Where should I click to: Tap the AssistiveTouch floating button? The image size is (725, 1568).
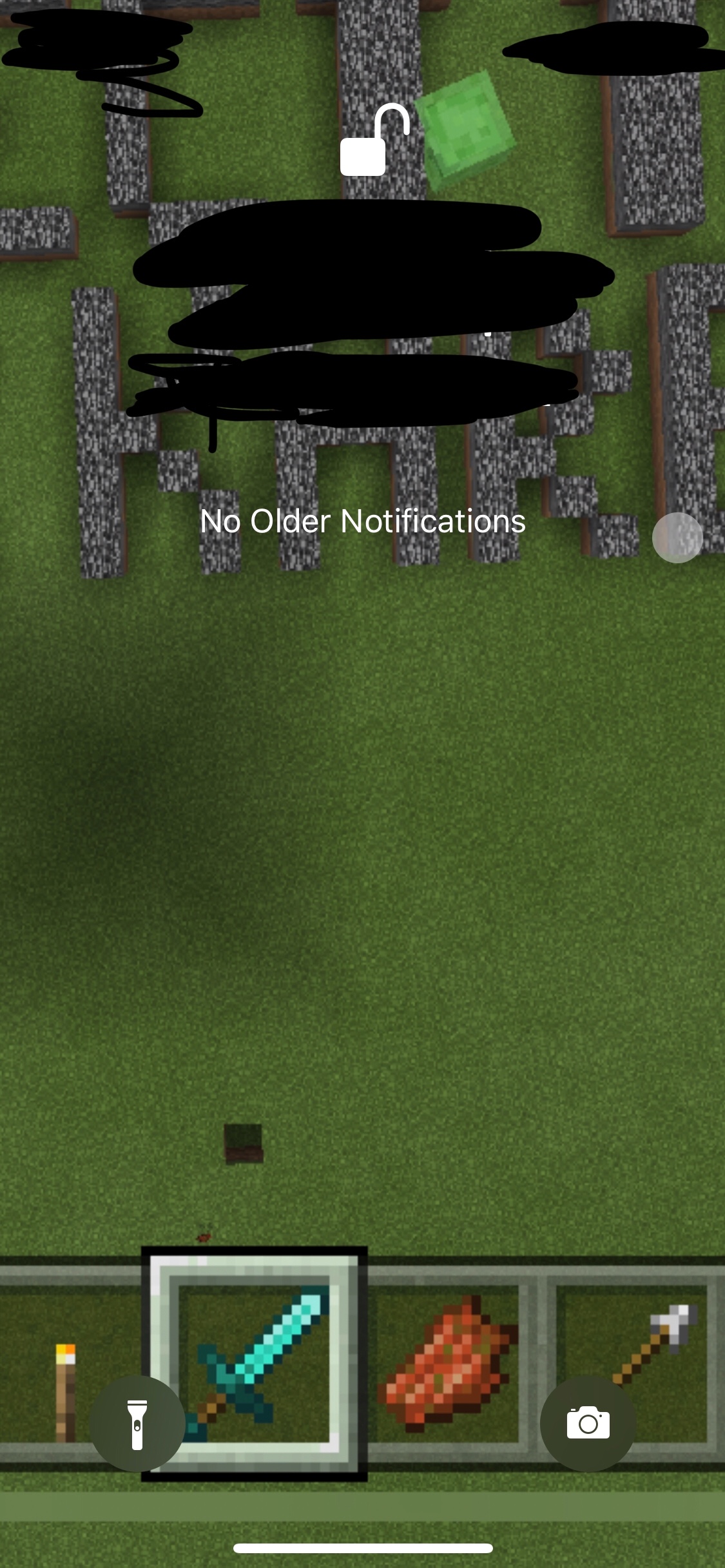pos(677,537)
